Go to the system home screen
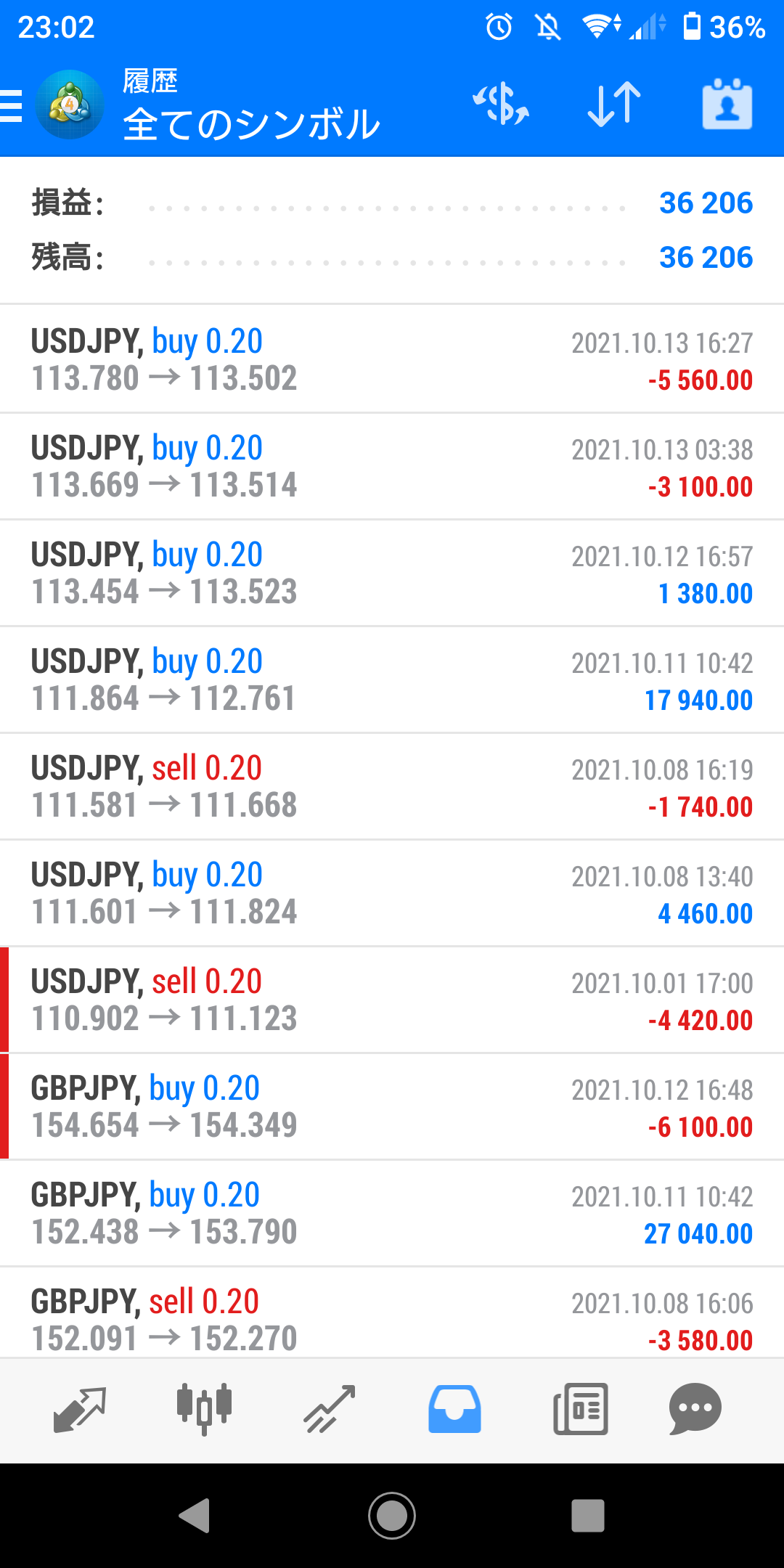Viewport: 784px width, 1568px height. click(x=392, y=1516)
